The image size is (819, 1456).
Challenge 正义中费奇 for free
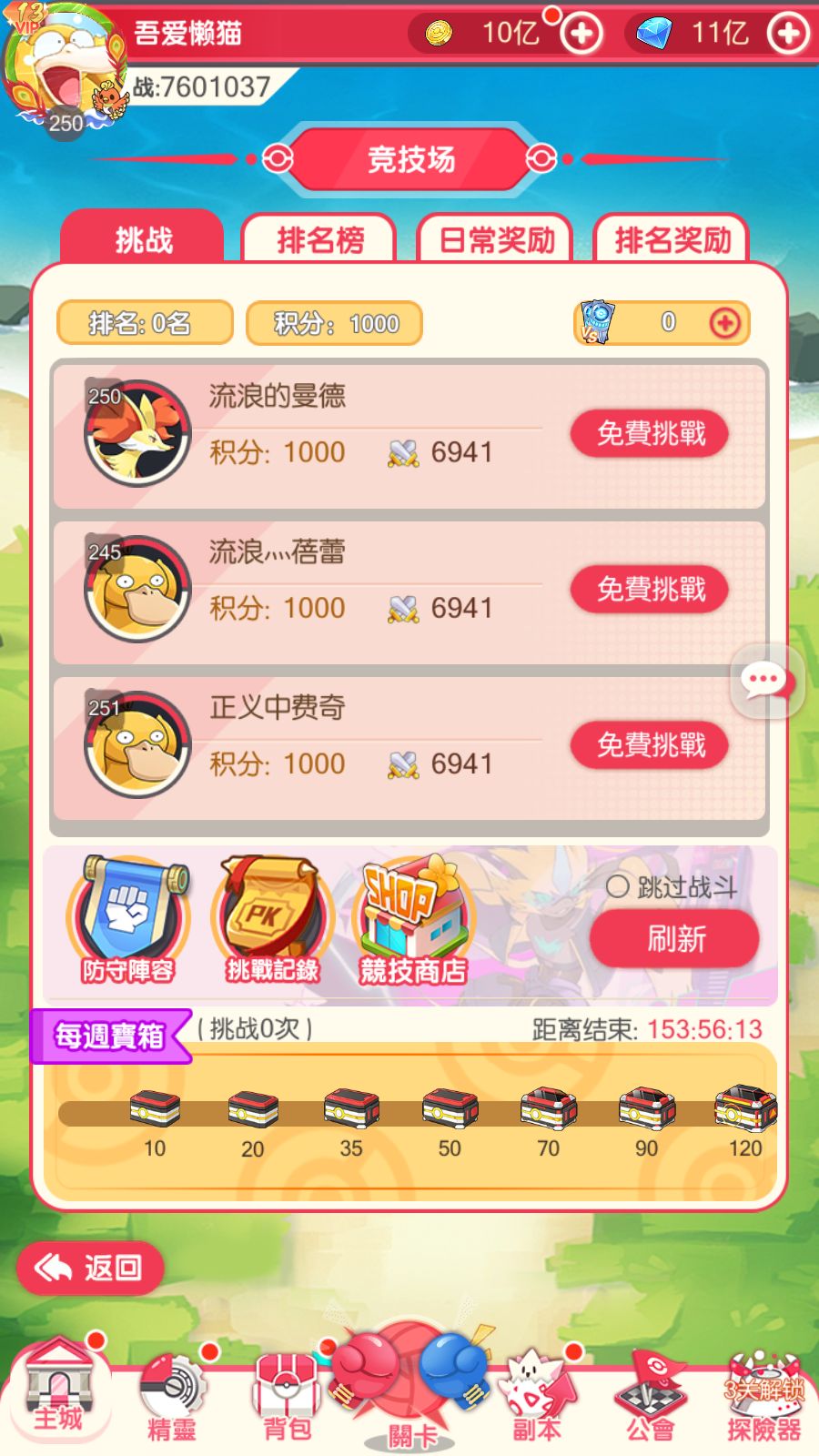point(651,744)
